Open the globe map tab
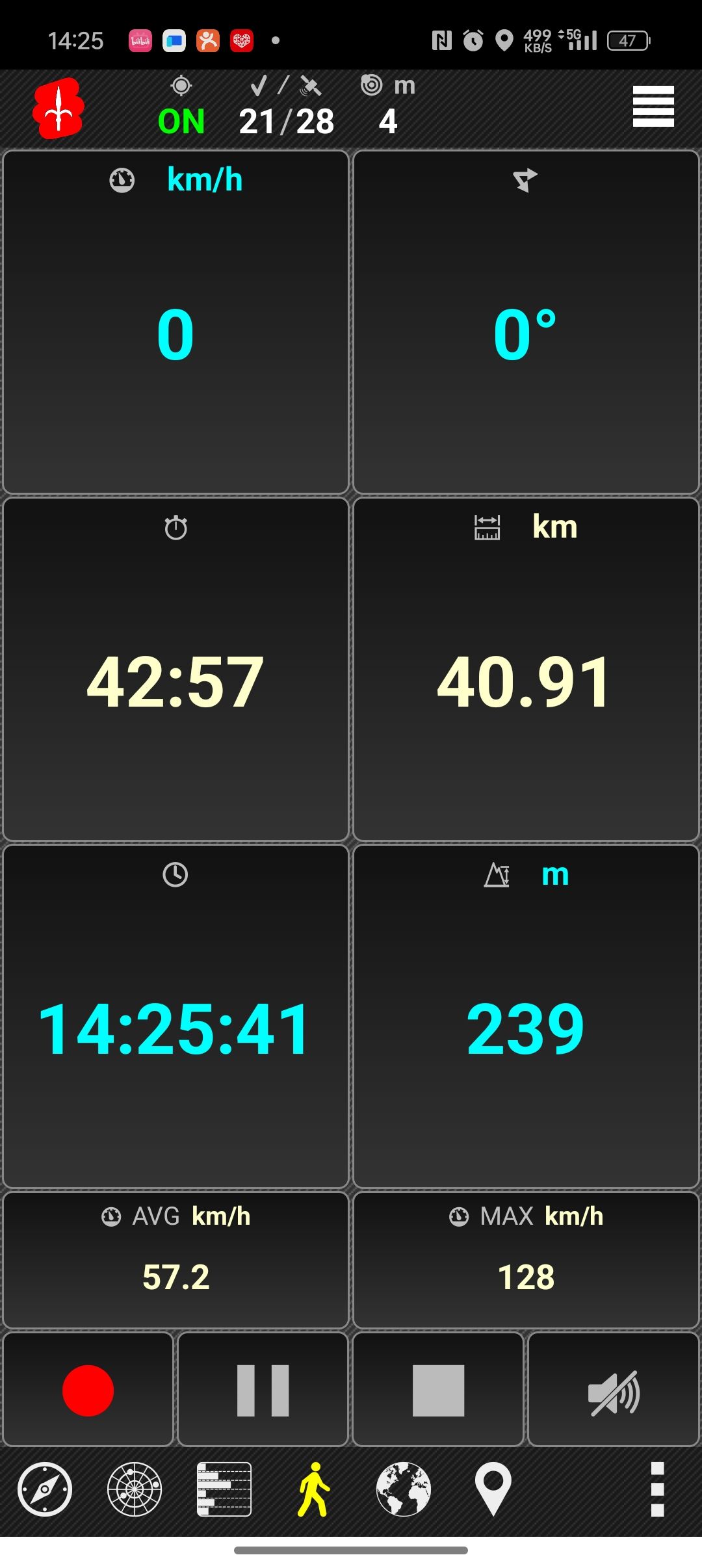Image resolution: width=702 pixels, height=1568 pixels. [x=404, y=1489]
